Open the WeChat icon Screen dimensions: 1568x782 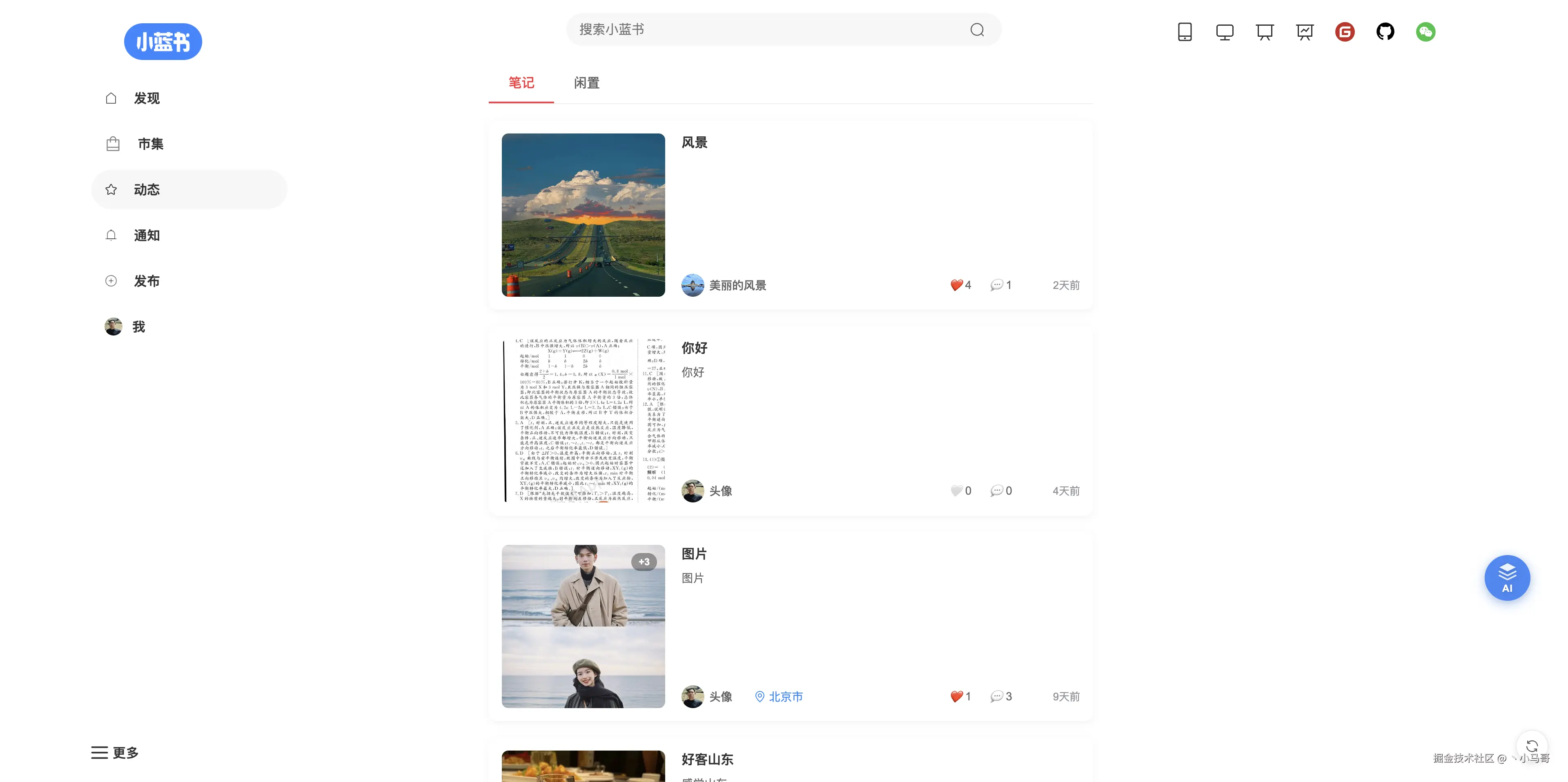(x=1425, y=32)
